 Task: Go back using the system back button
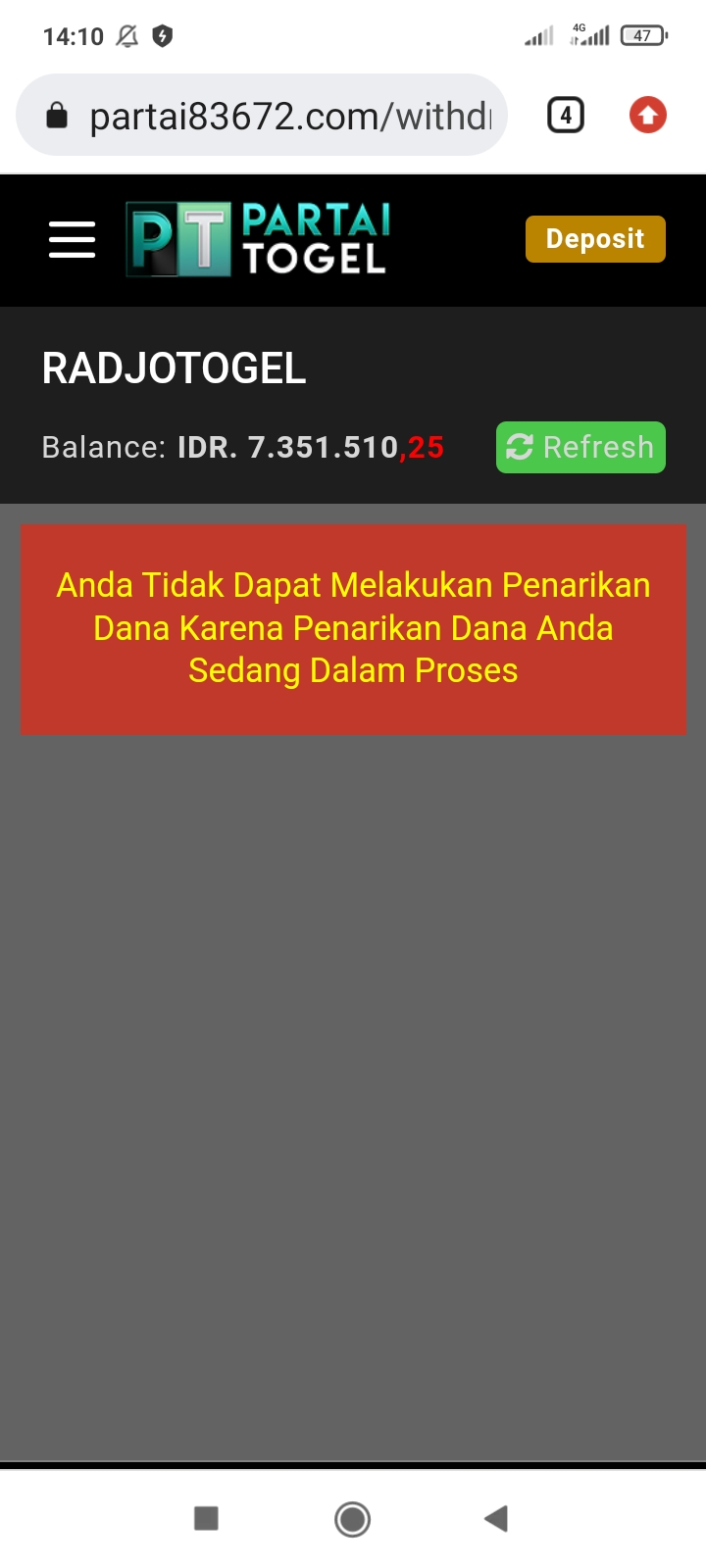click(496, 1518)
